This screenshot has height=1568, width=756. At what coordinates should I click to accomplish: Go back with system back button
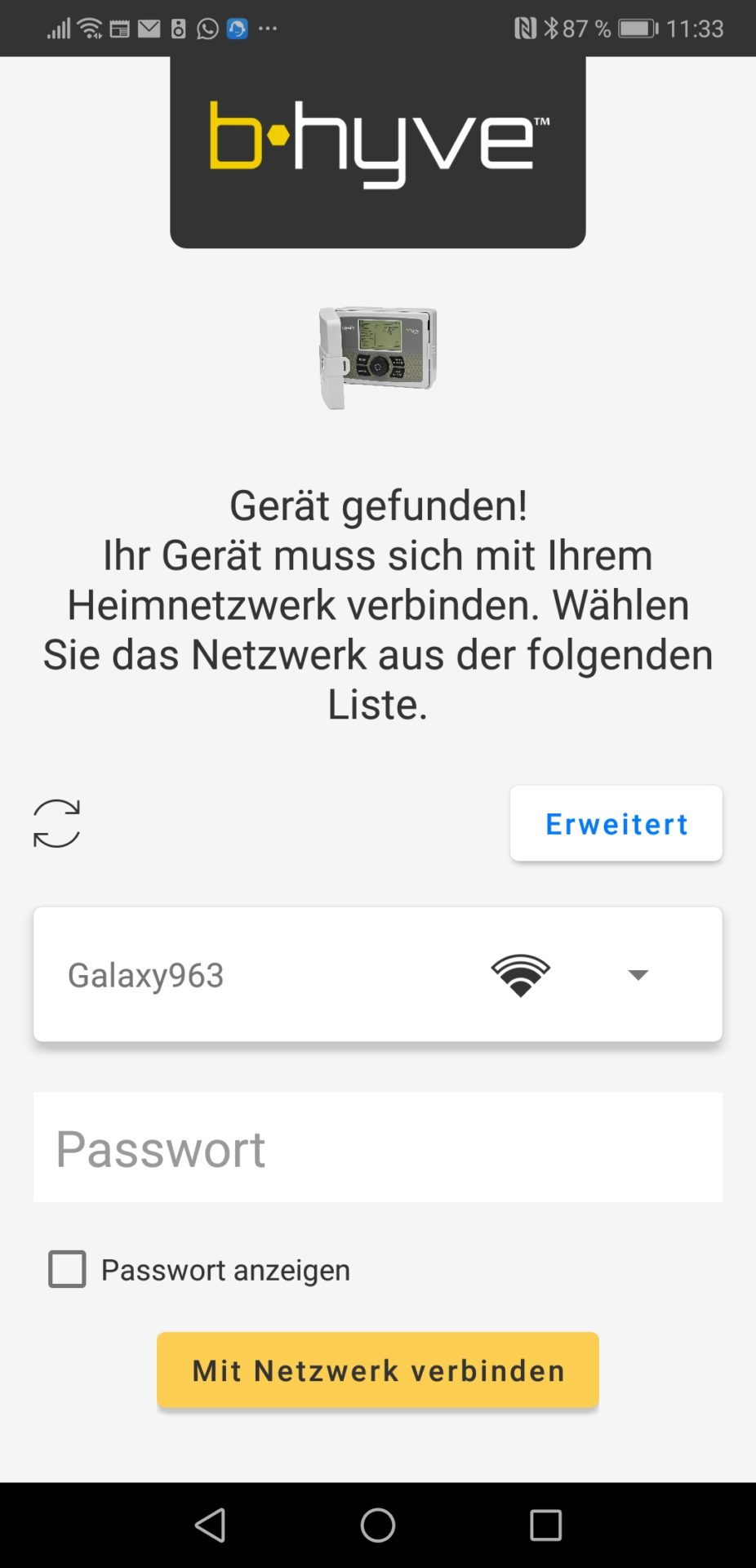[x=211, y=1525]
